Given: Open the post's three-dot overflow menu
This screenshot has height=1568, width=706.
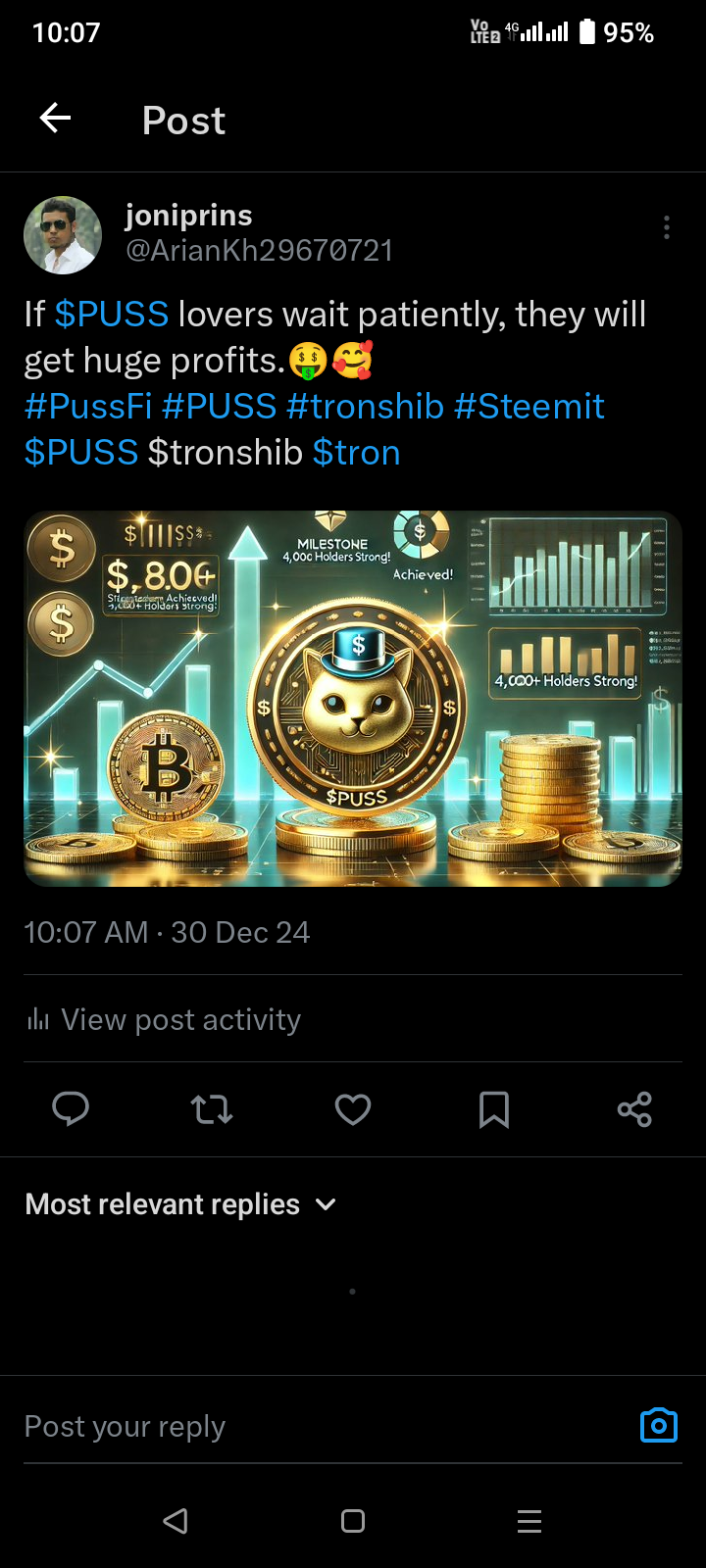Looking at the screenshot, I should 667,227.
